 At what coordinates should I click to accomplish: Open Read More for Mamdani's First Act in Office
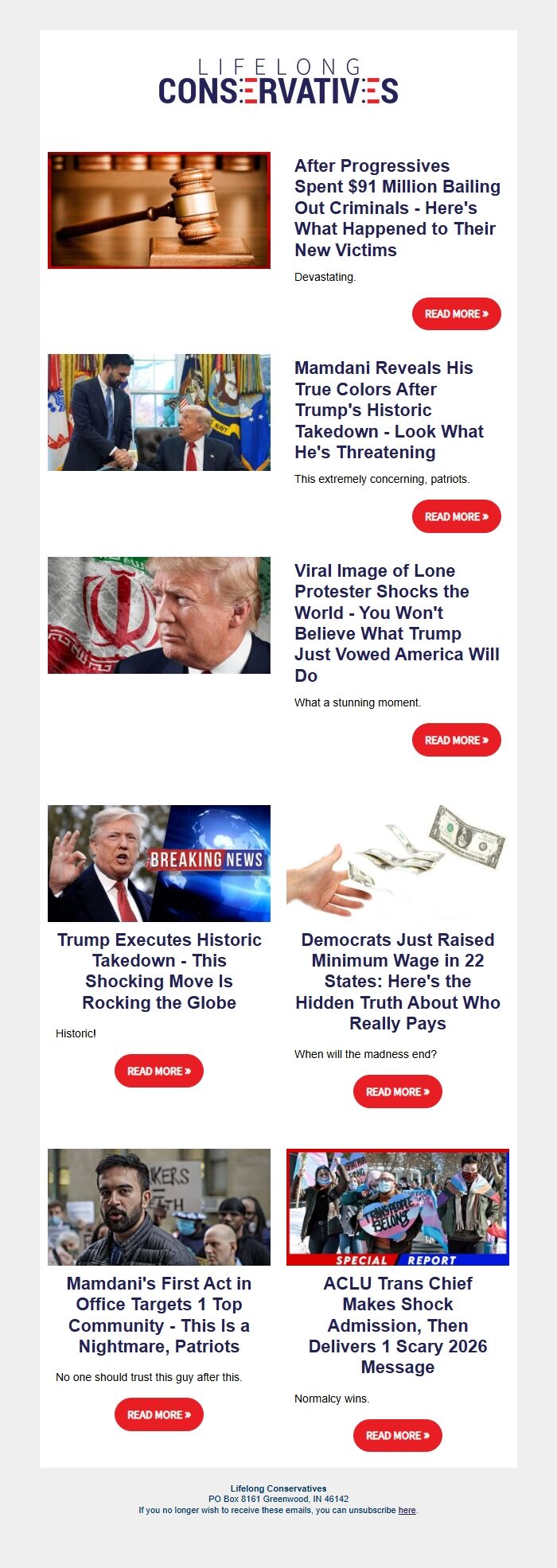(x=159, y=1414)
